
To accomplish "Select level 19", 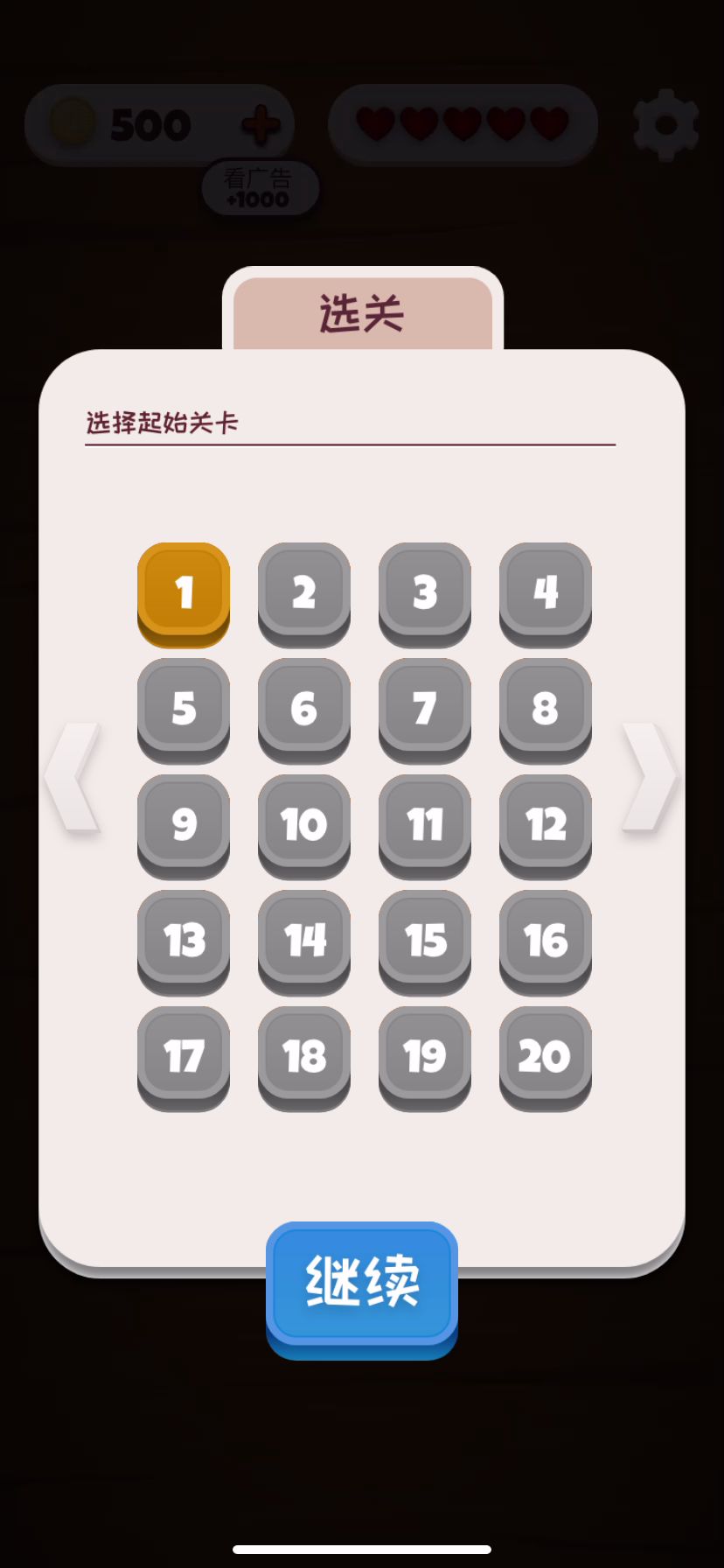I will 425,1056.
